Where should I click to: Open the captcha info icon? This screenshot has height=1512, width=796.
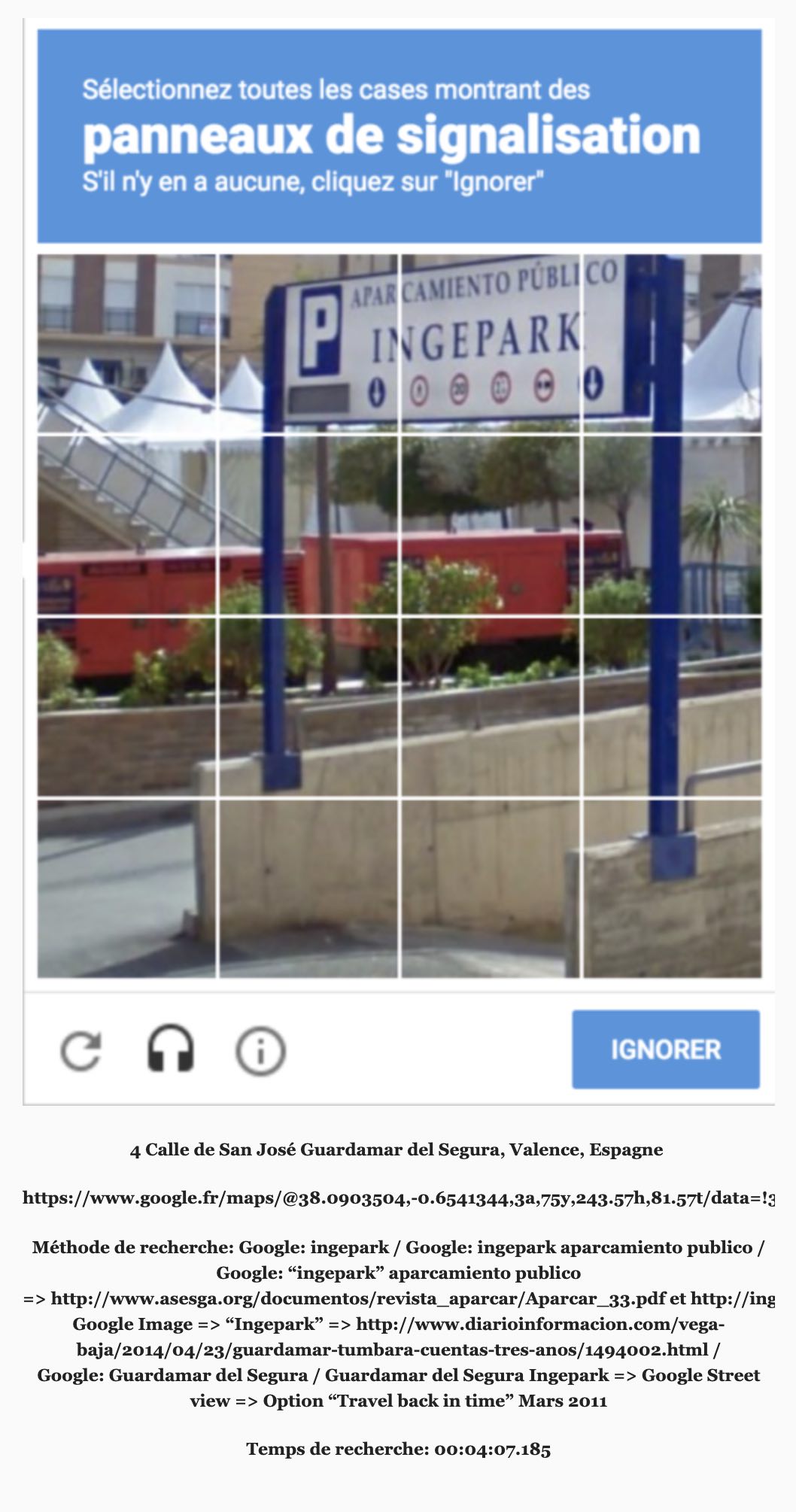260,1050
